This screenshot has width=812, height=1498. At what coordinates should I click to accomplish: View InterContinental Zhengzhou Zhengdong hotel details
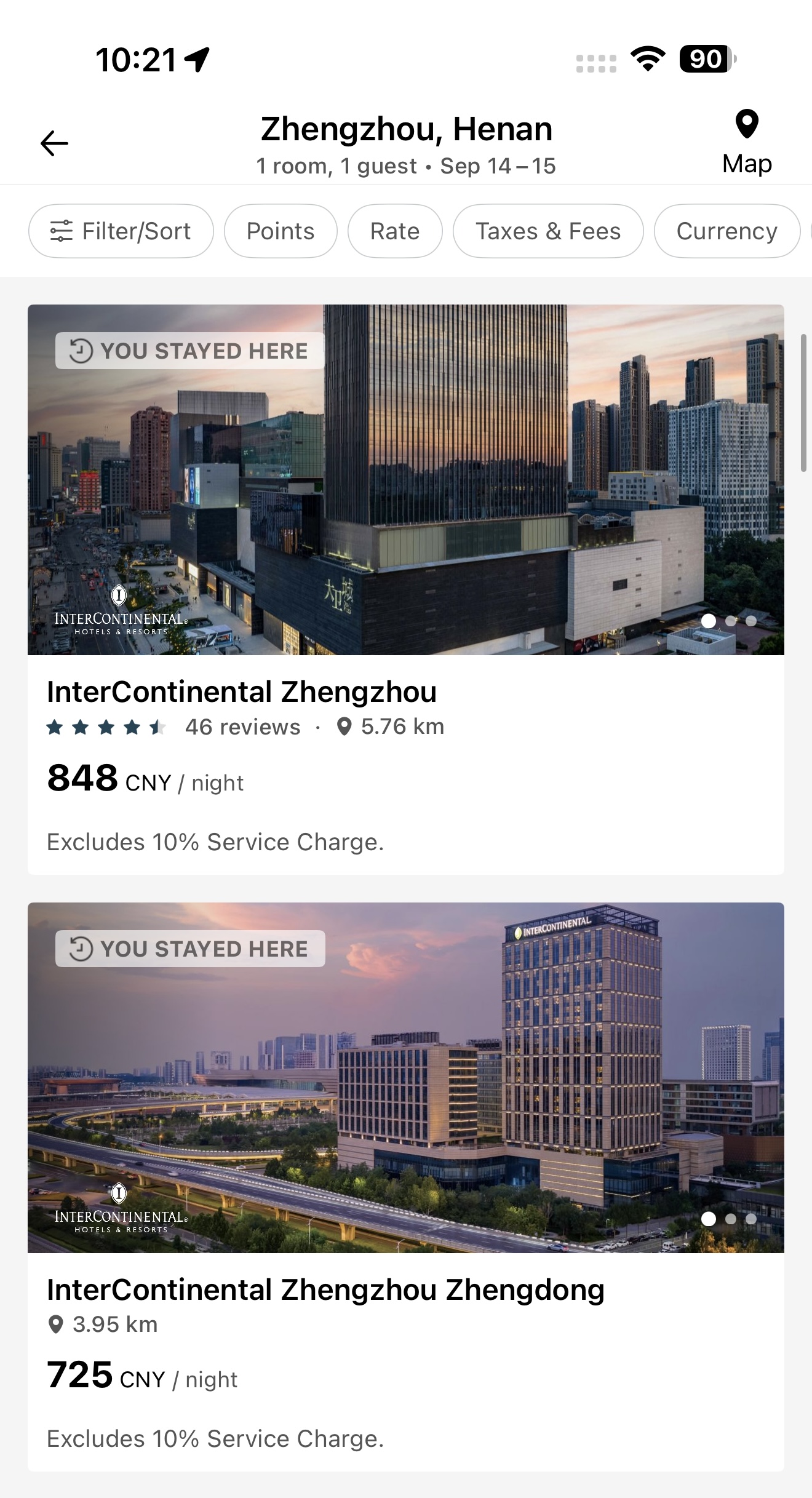325,1290
